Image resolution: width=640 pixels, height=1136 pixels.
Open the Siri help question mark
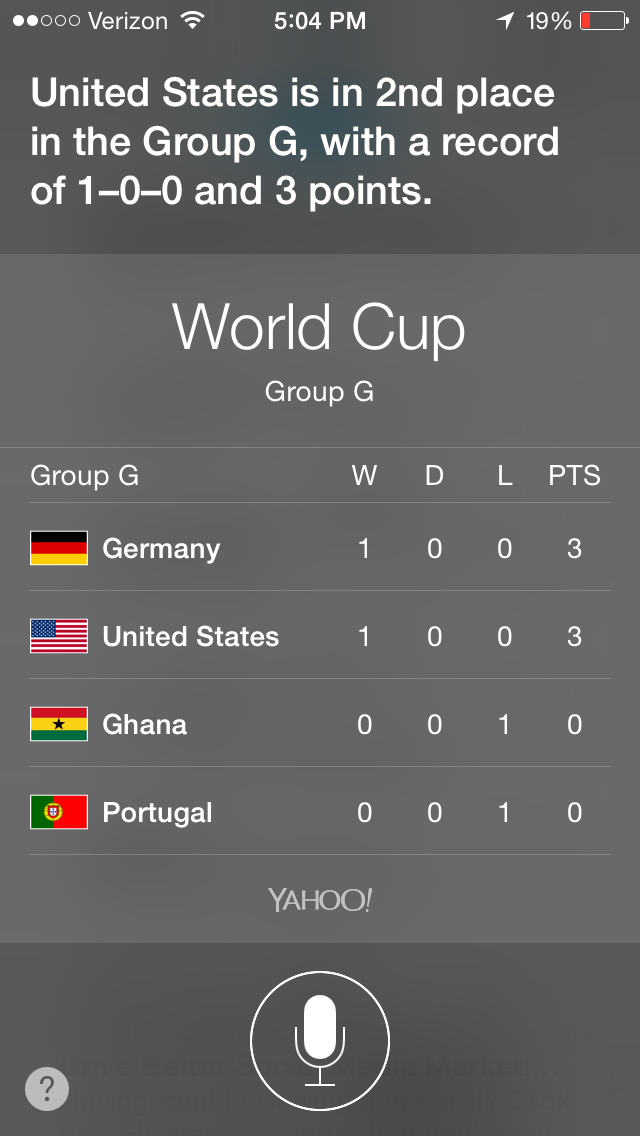tap(47, 1087)
